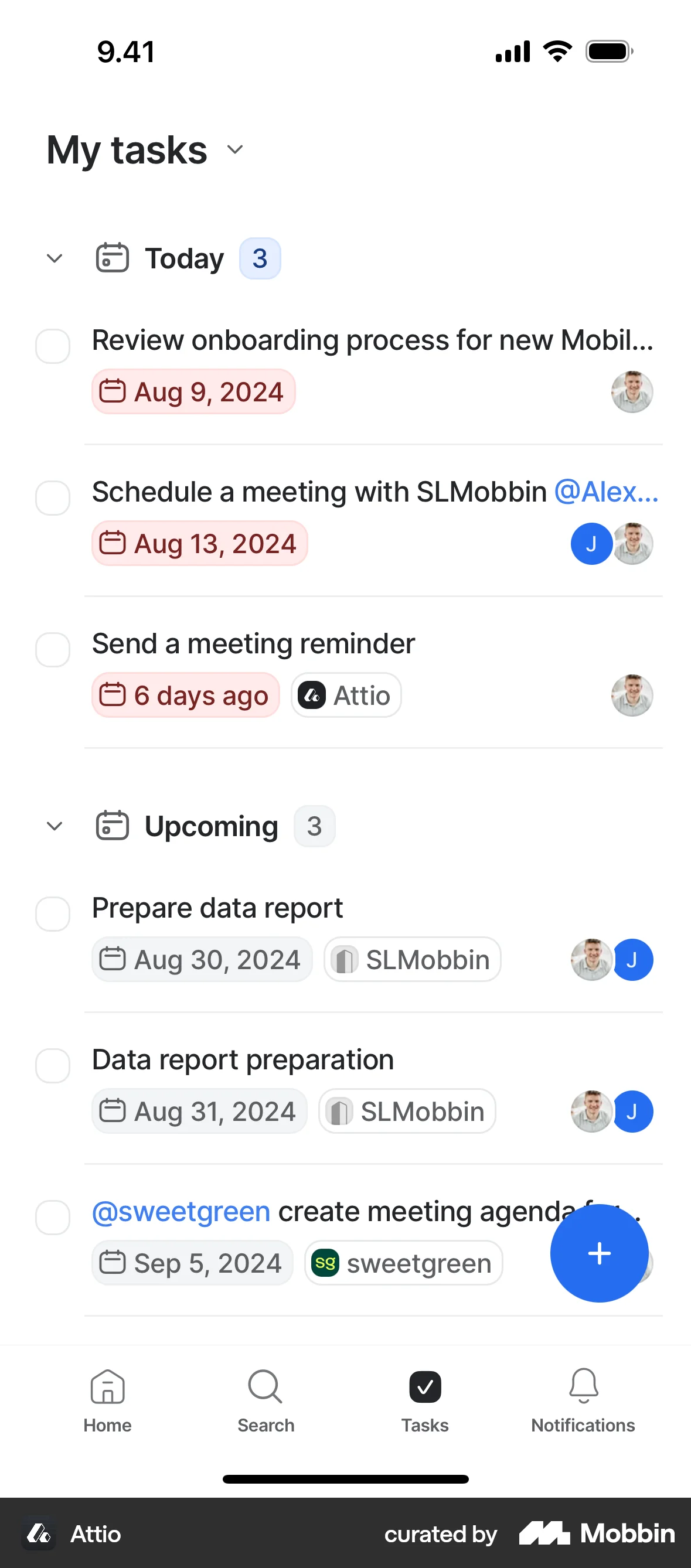Add a new task with plus button
Viewport: 691px width, 1568px height.
point(599,1253)
